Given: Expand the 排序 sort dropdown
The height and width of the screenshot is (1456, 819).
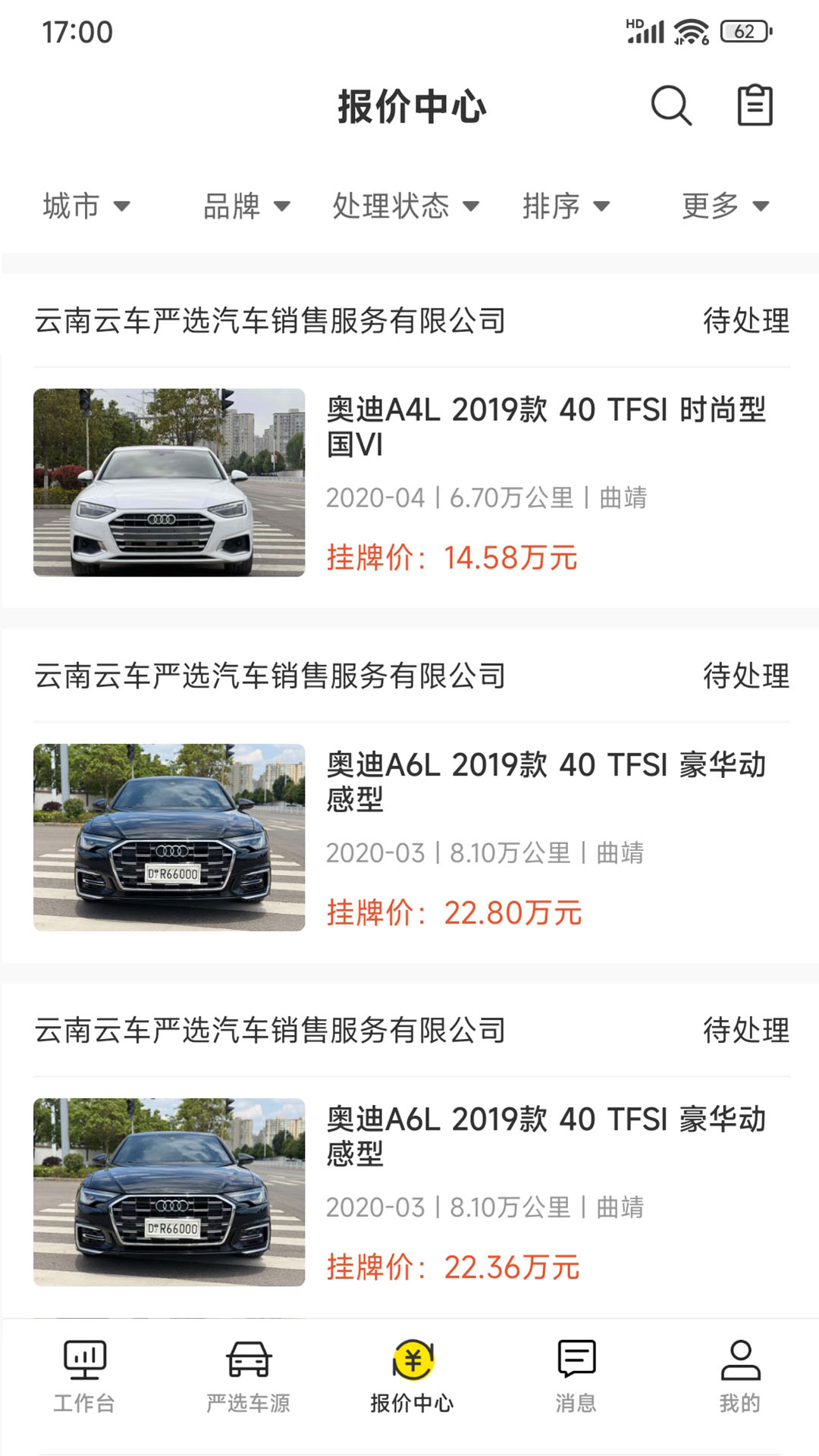Looking at the screenshot, I should click(x=566, y=205).
